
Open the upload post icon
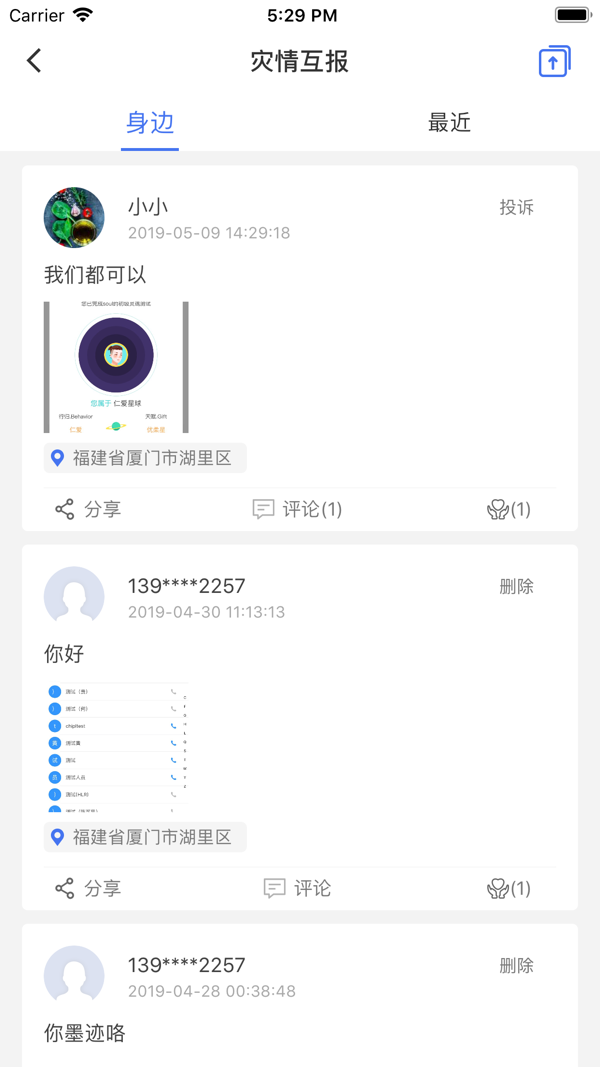click(554, 62)
